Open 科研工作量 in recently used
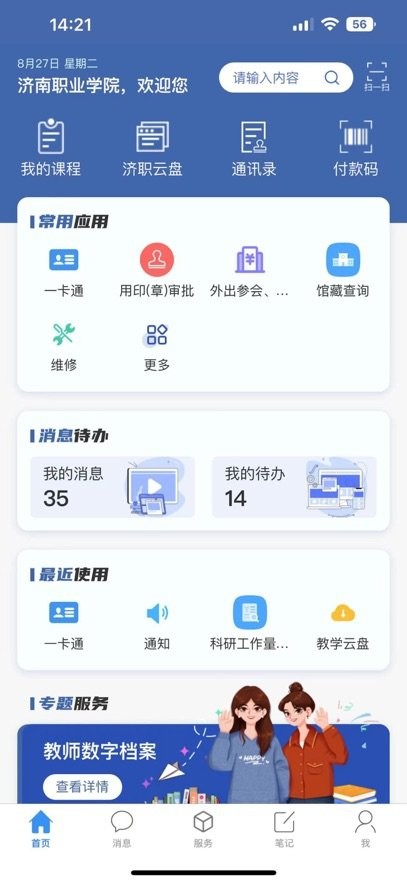The width and height of the screenshot is (407, 883). (x=249, y=624)
